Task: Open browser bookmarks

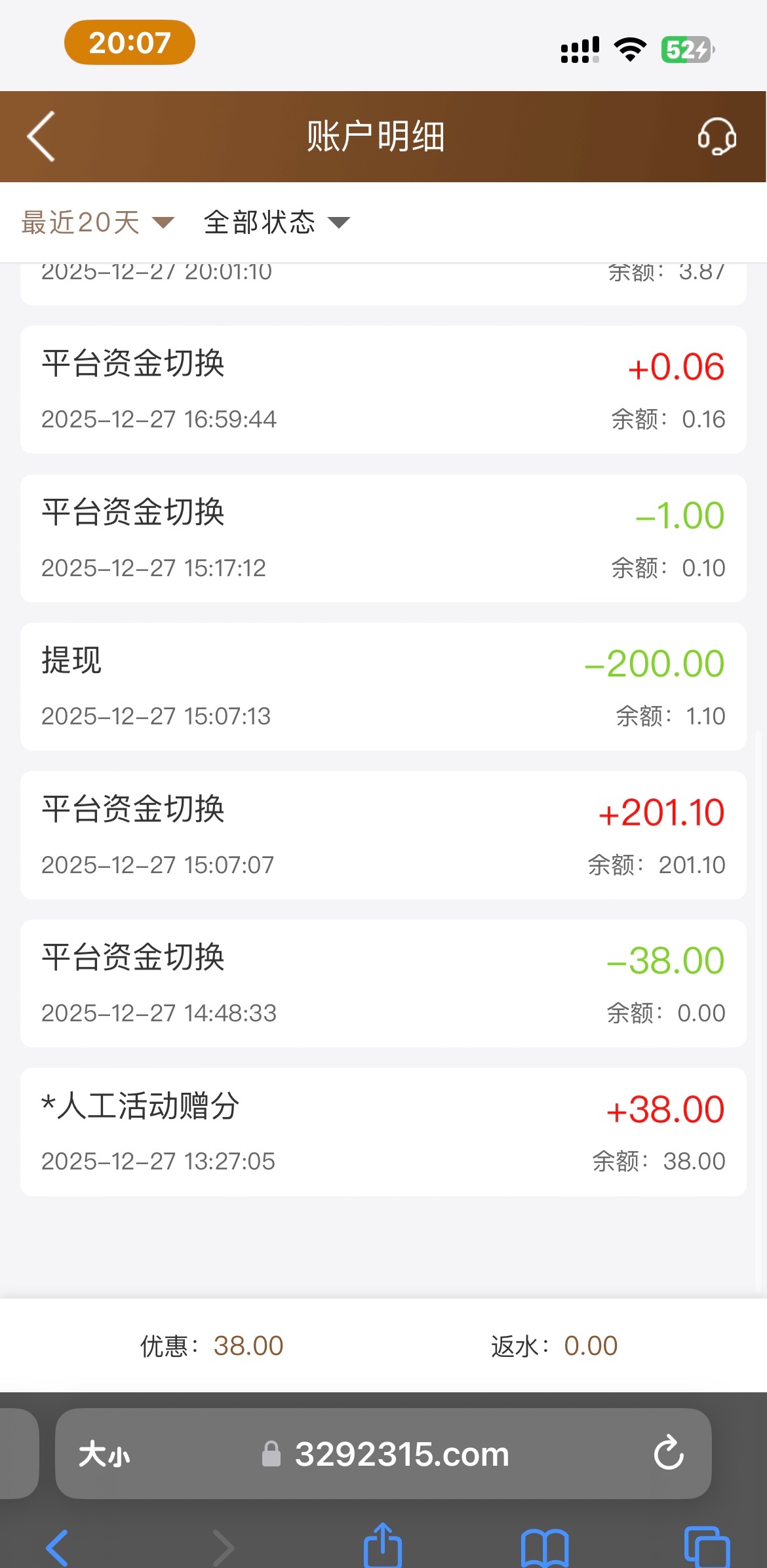Action: (544, 1547)
